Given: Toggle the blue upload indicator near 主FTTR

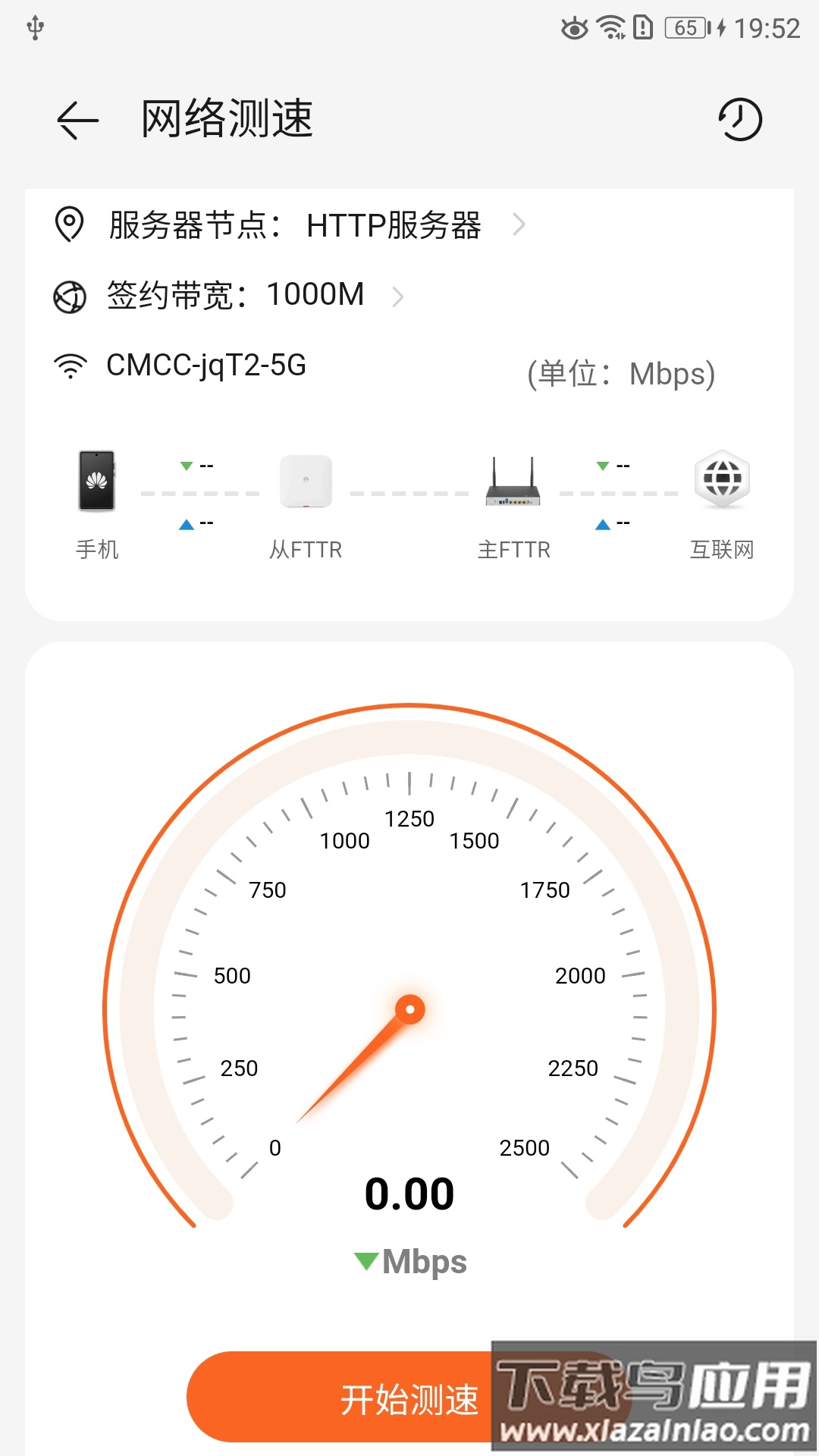Looking at the screenshot, I should [601, 522].
